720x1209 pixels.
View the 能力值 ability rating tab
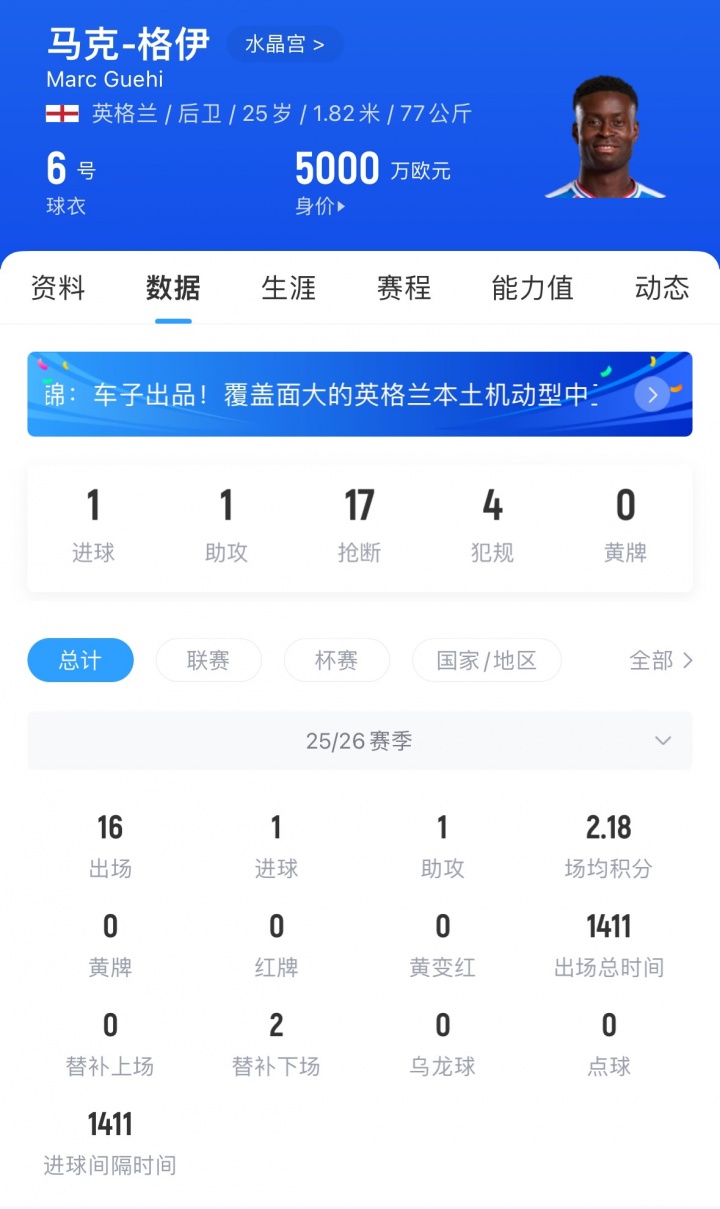click(532, 289)
